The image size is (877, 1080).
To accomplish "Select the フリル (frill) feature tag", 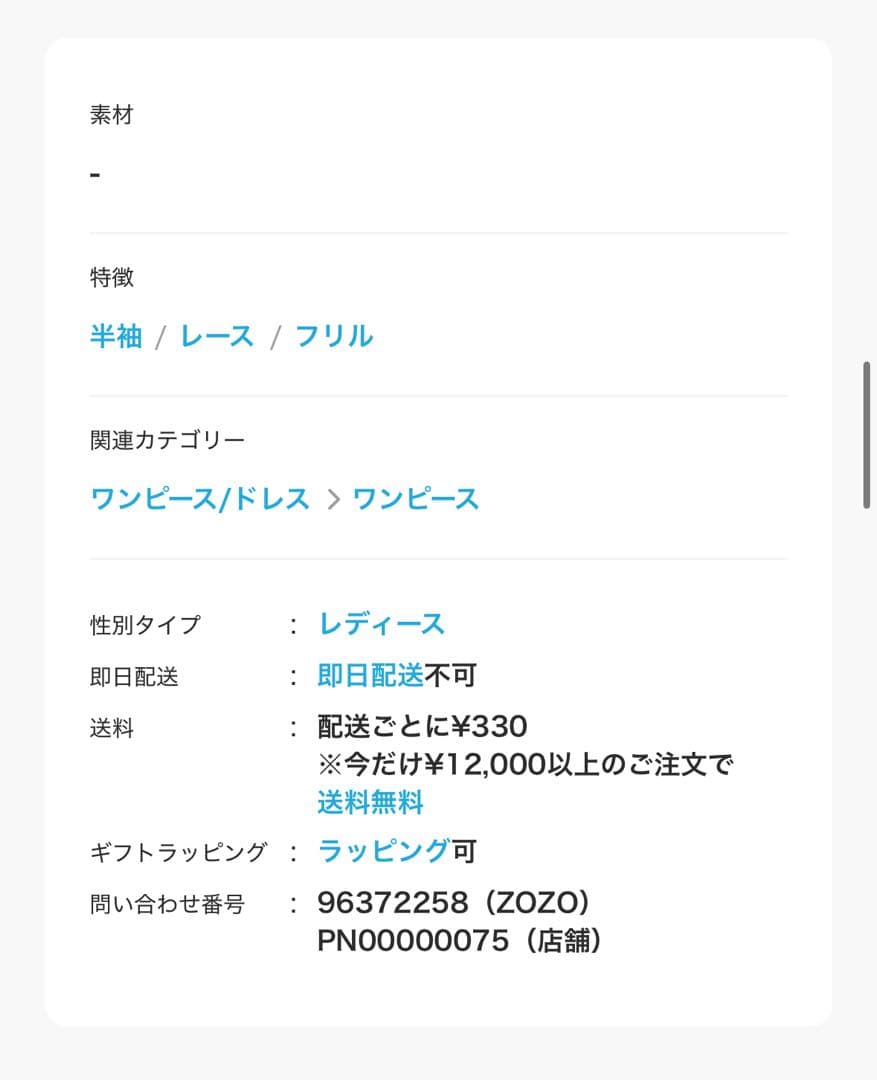I will [335, 336].
